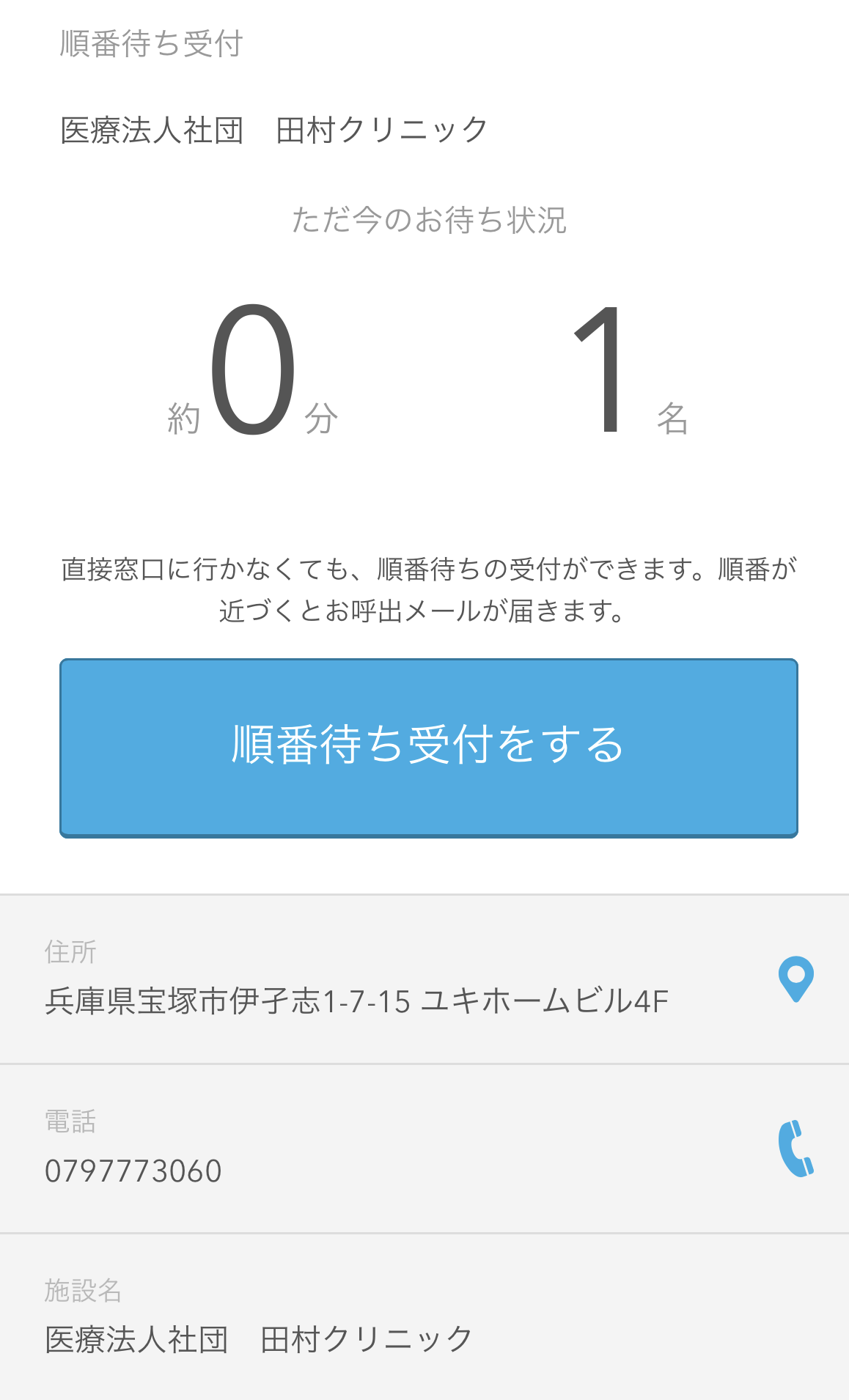This screenshot has height=1400, width=849.
Task: Tap the 順番待ち受付をする button
Action: pos(428,747)
